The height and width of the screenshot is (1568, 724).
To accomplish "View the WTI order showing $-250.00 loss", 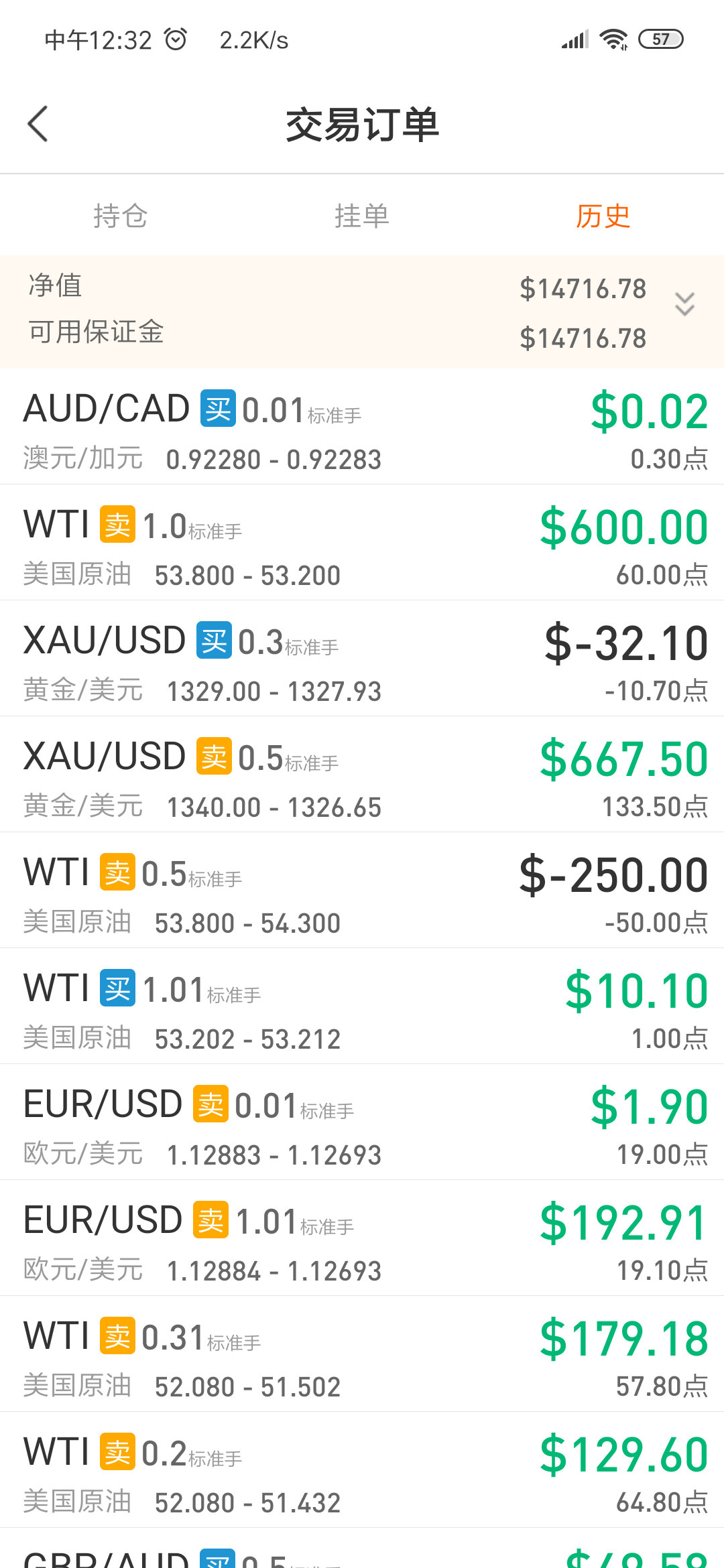I will point(362,891).
